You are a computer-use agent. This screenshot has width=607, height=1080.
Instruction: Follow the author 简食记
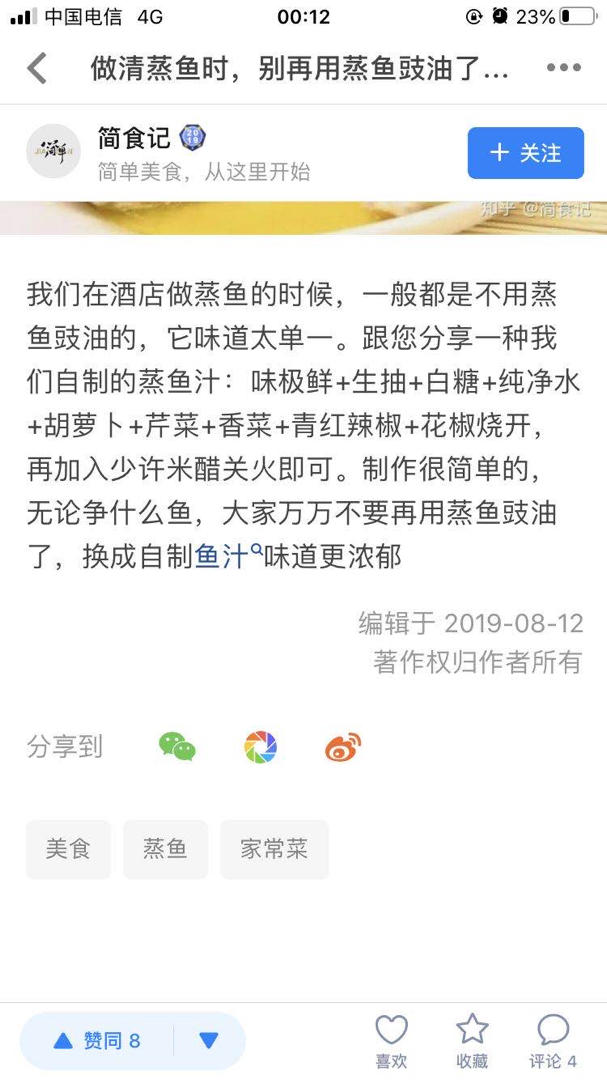tap(525, 153)
